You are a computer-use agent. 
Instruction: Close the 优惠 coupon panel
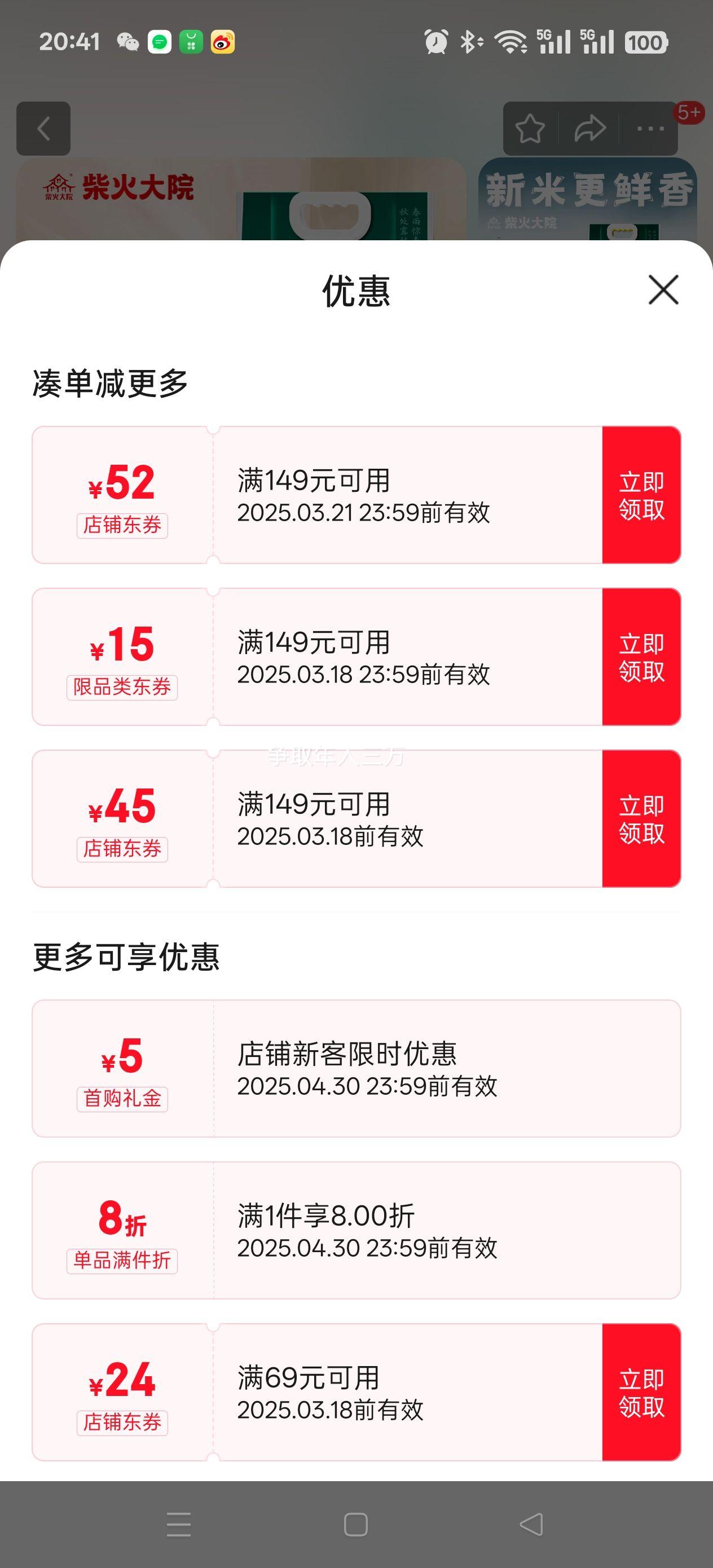[663, 290]
